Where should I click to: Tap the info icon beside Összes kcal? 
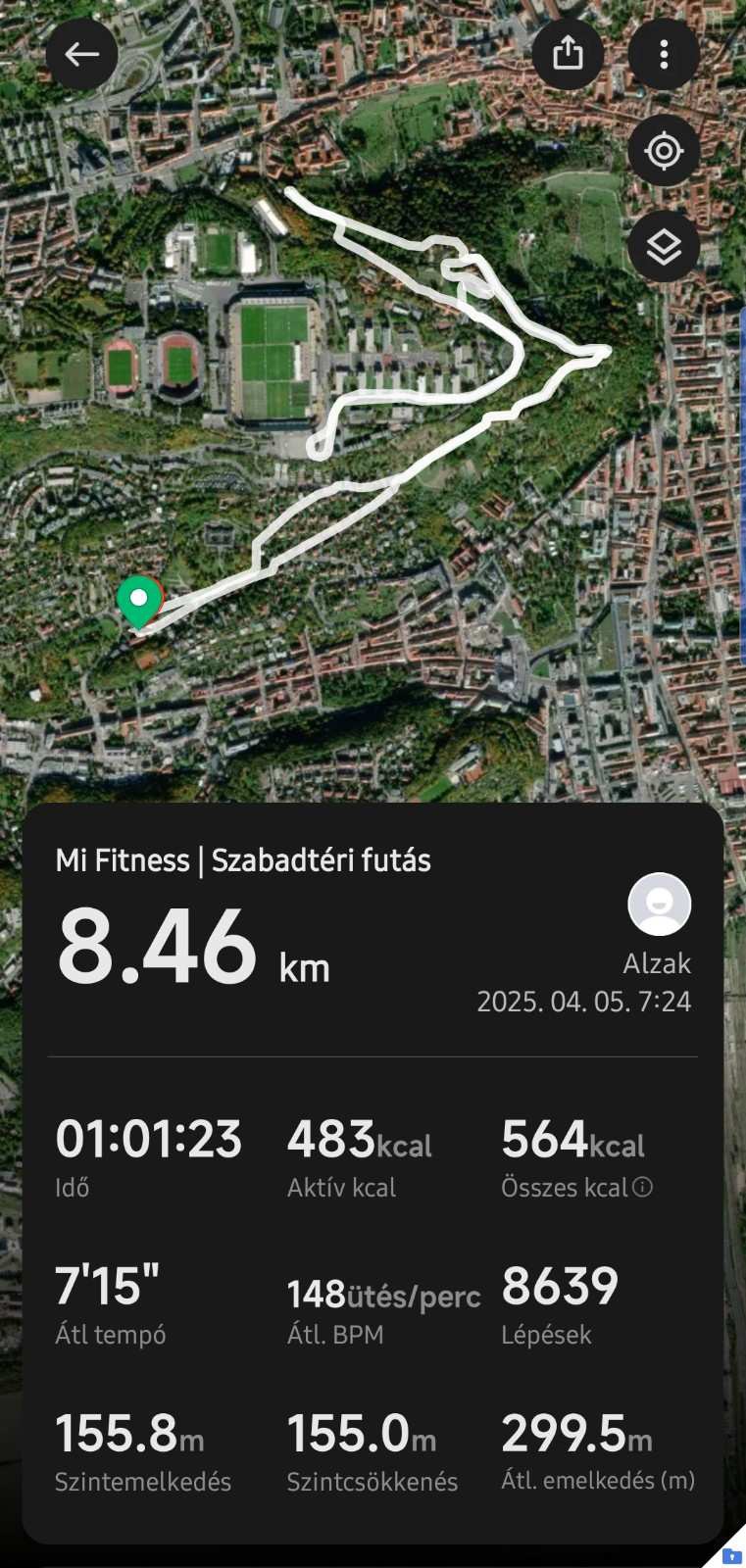(642, 1188)
